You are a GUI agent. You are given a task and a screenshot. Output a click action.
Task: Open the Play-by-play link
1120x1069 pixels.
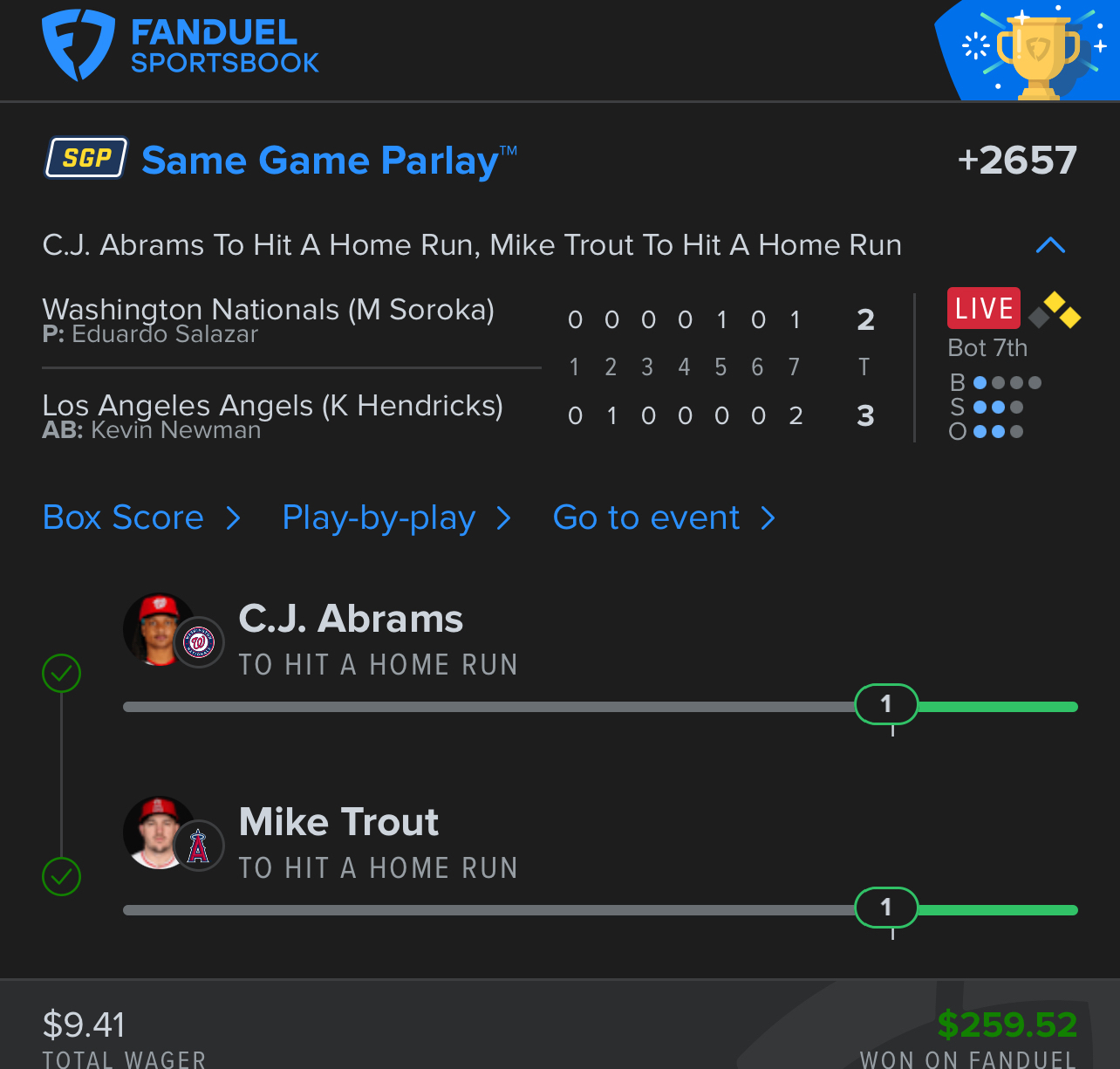395,517
